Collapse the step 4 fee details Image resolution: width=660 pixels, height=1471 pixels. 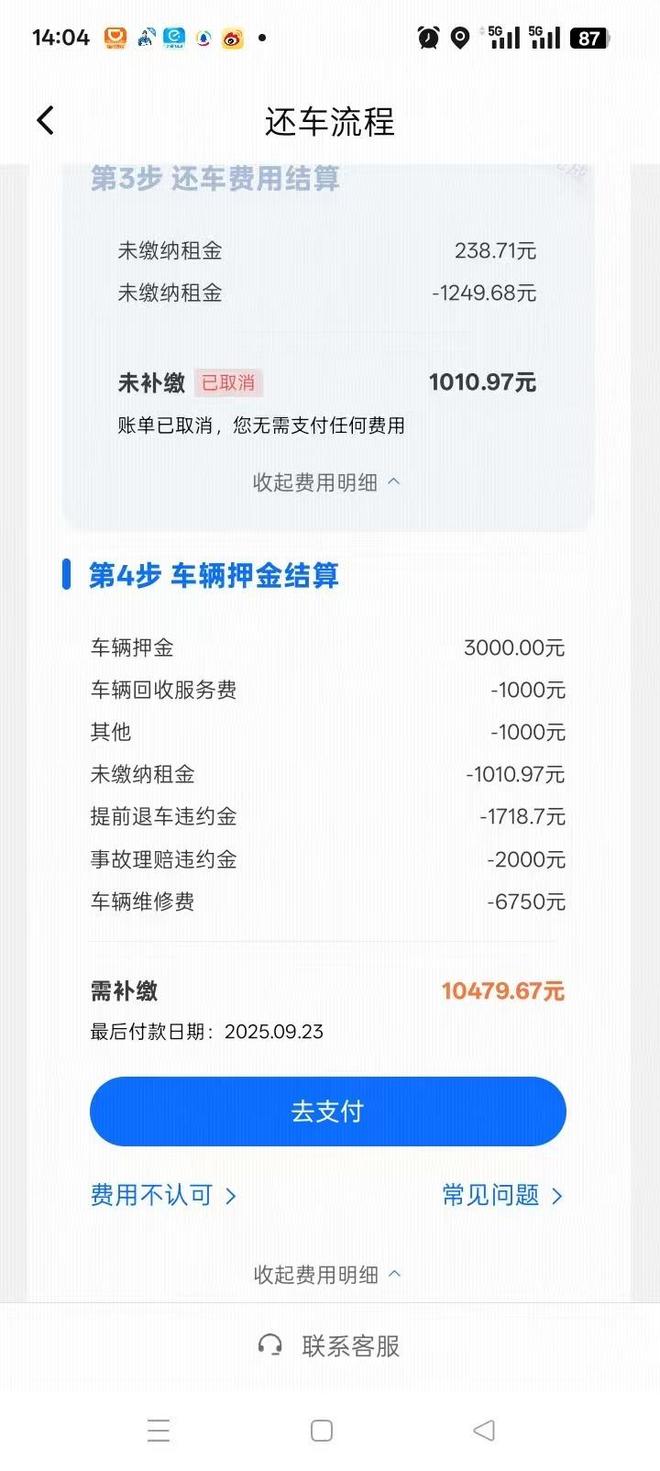click(326, 1274)
